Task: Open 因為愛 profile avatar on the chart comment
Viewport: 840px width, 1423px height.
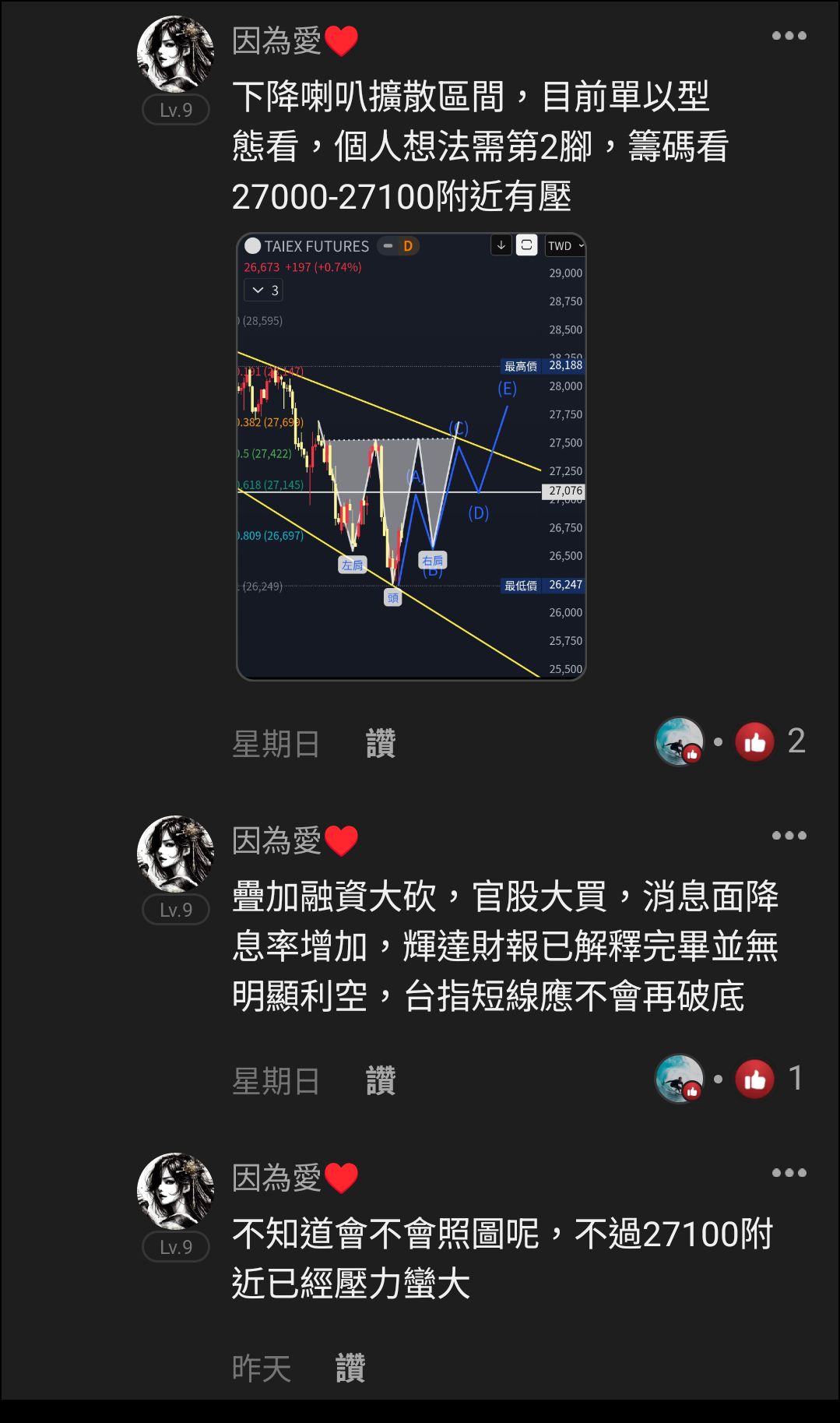Action: click(x=175, y=54)
